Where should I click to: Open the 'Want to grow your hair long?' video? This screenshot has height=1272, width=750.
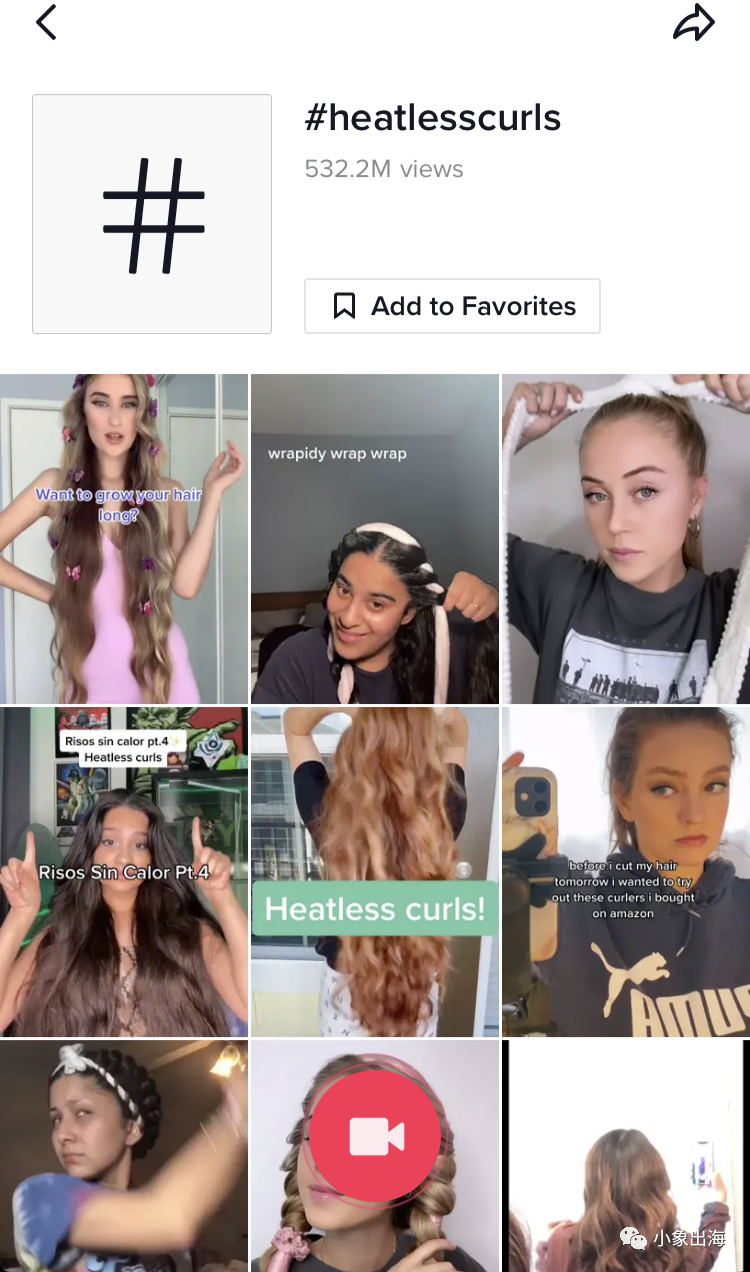click(x=123, y=538)
